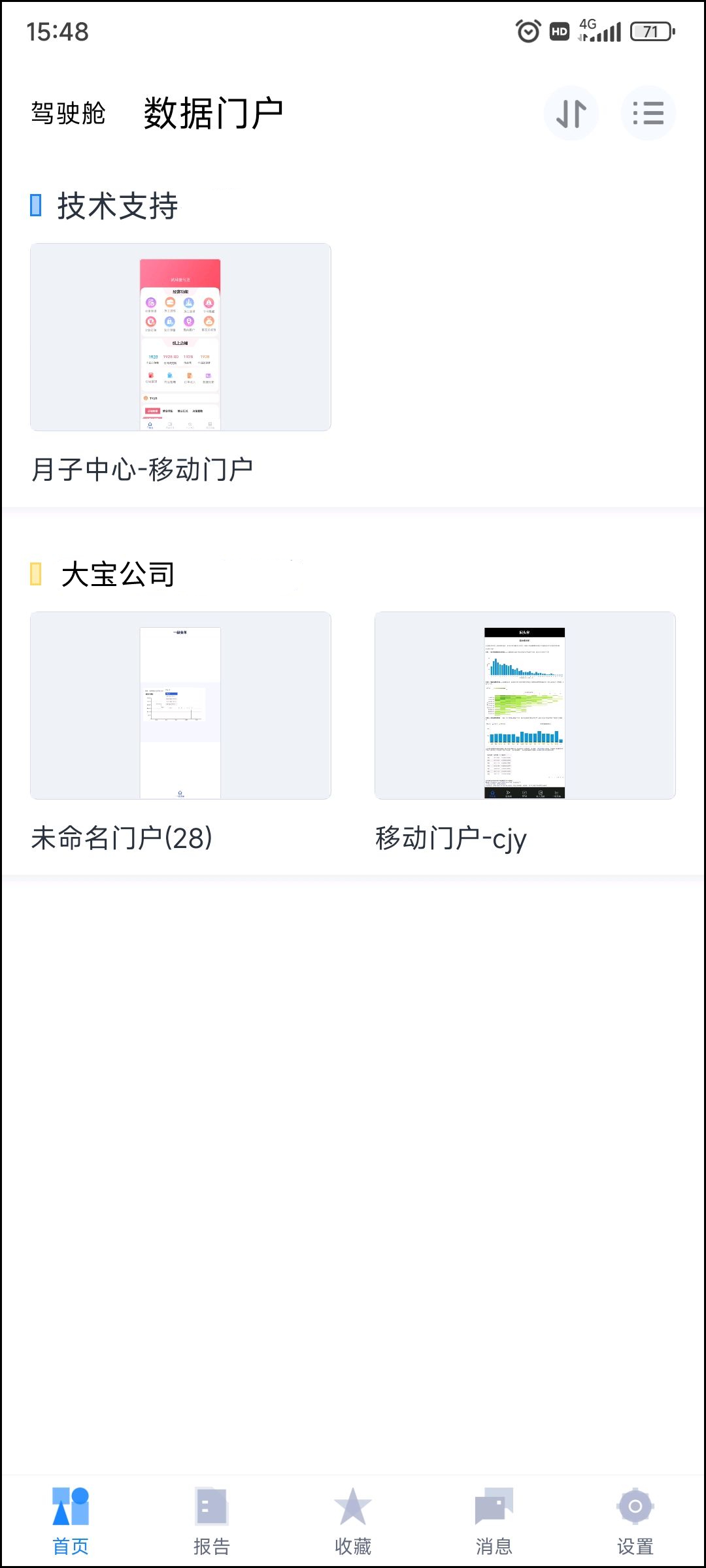706x1568 pixels.
Task: View the 消息 tab
Action: [x=494, y=1520]
